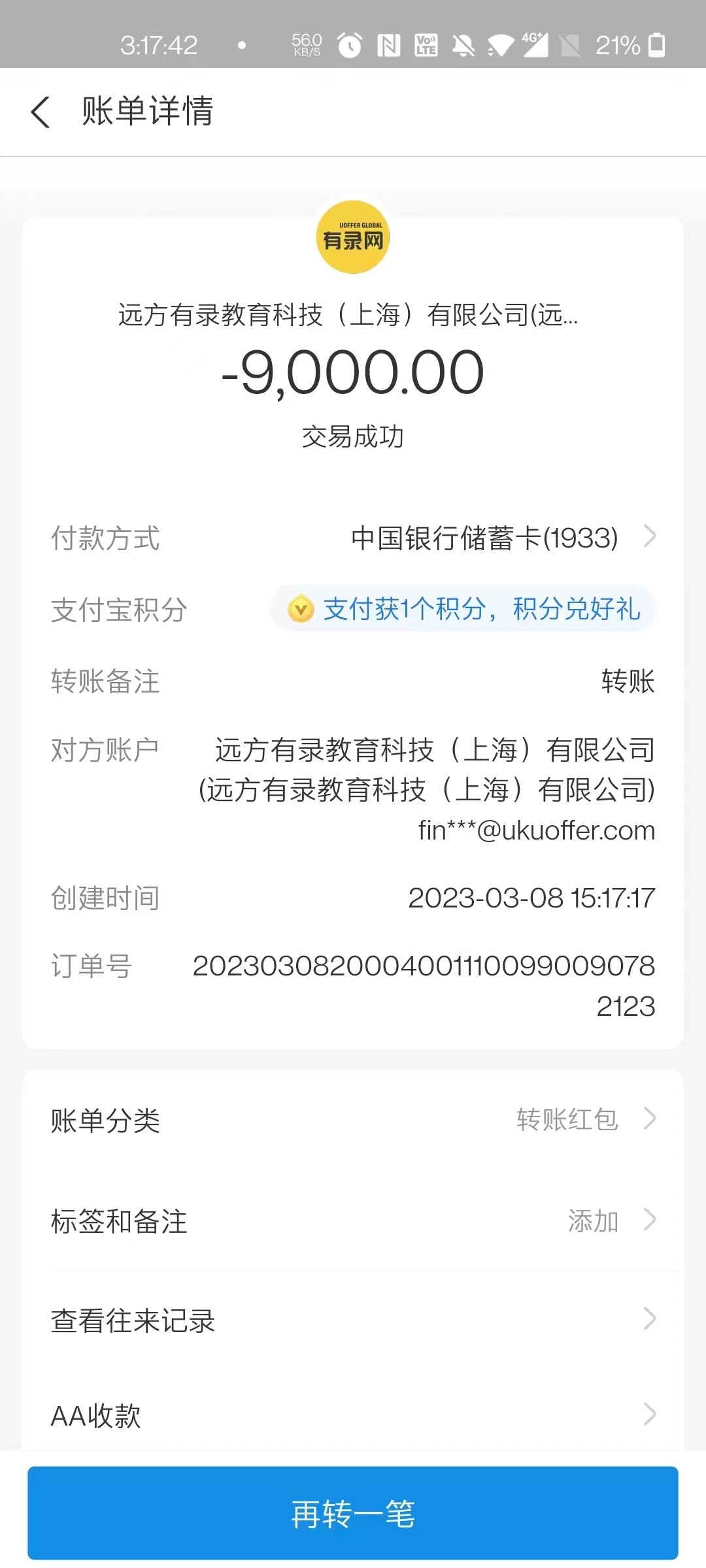Image resolution: width=706 pixels, height=1568 pixels.
Task: Tap the 再转一笔 button
Action: 353,1513
